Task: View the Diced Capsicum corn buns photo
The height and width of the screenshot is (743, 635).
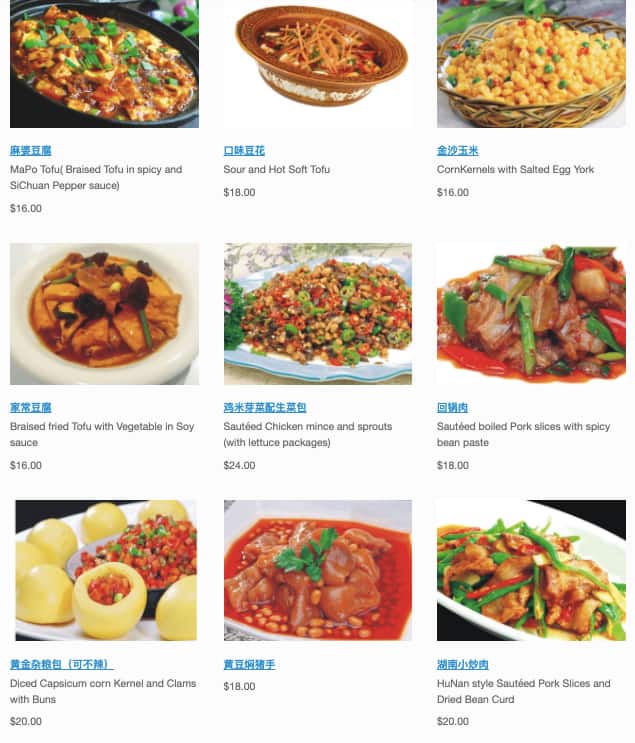Action: 104,570
